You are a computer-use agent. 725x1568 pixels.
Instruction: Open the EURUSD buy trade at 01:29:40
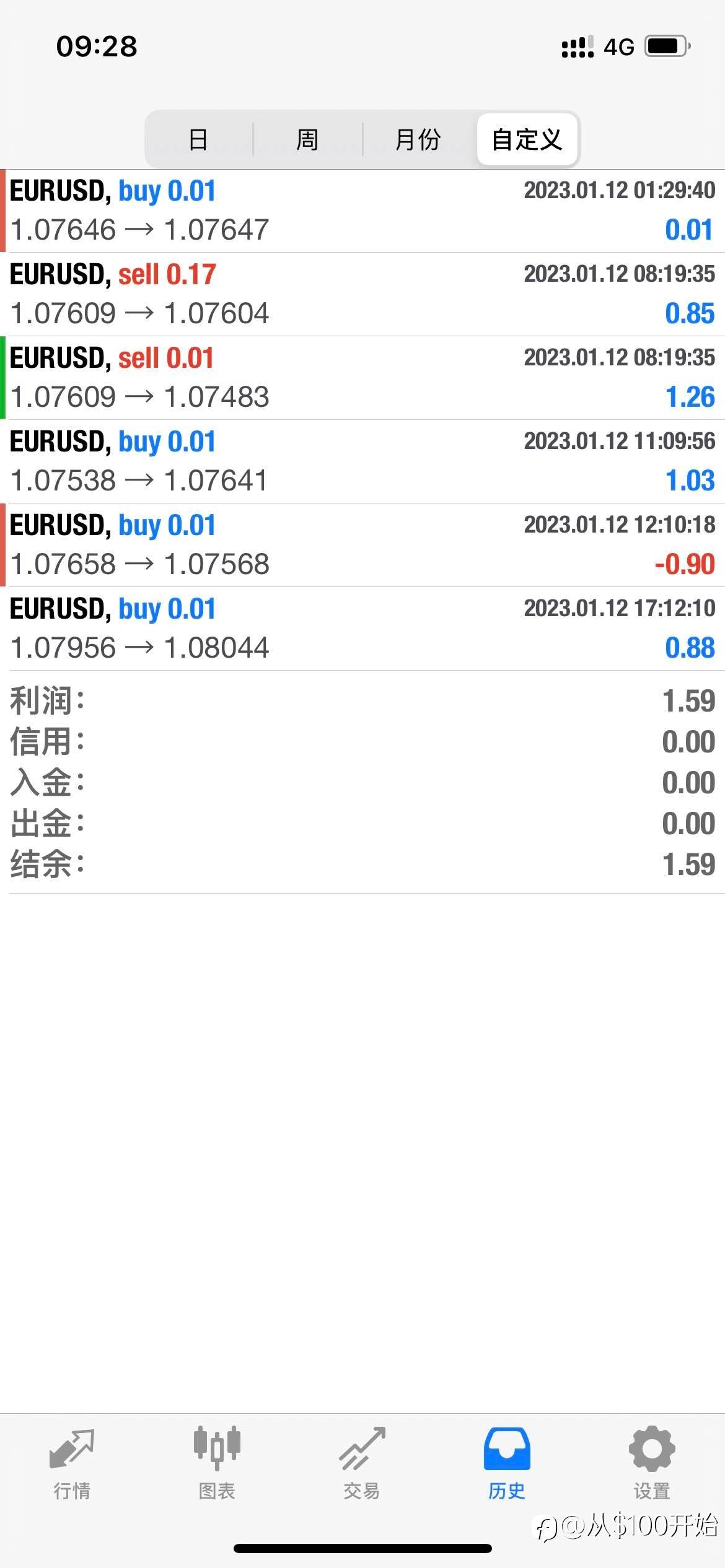pos(362,211)
